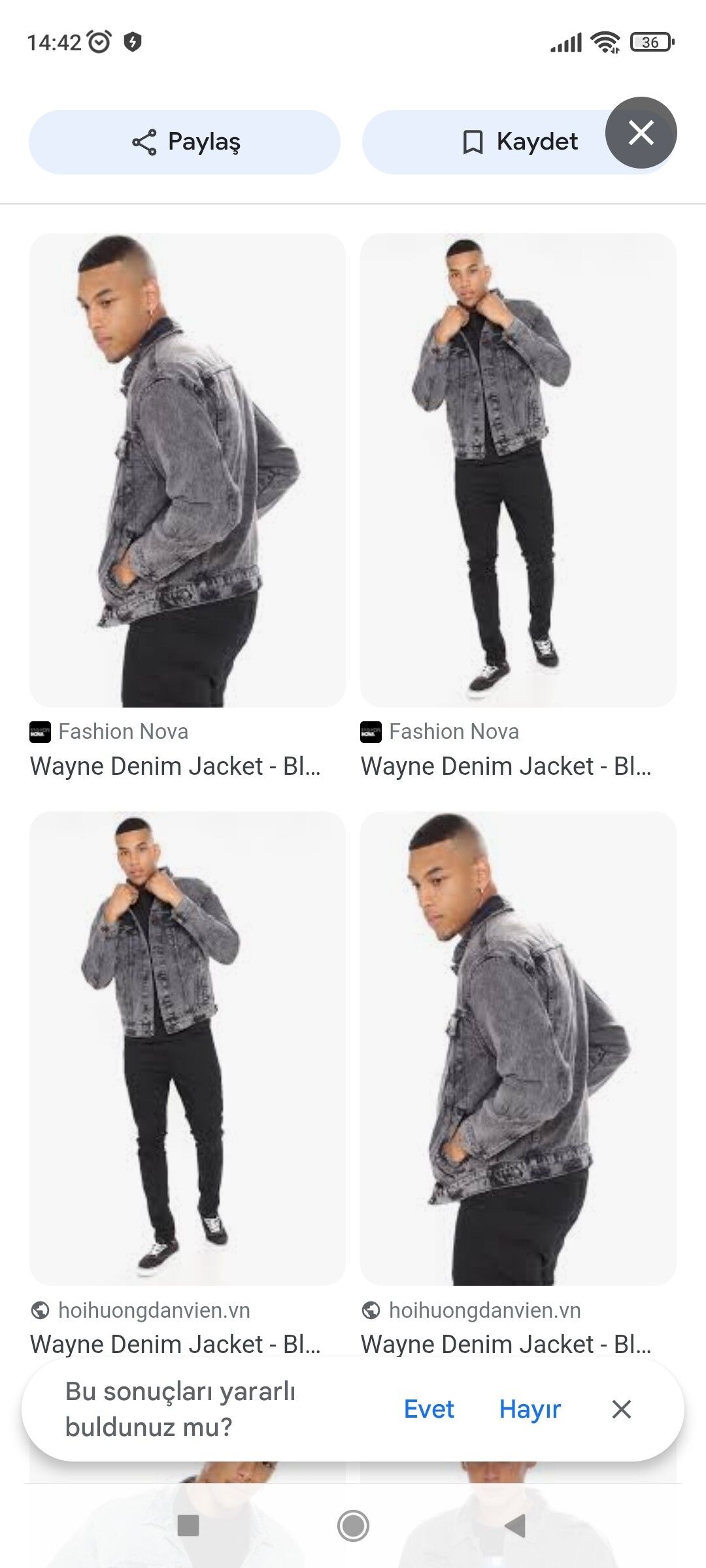Dismiss the feedback prompt
The height and width of the screenshot is (1568, 706).
coord(621,1409)
